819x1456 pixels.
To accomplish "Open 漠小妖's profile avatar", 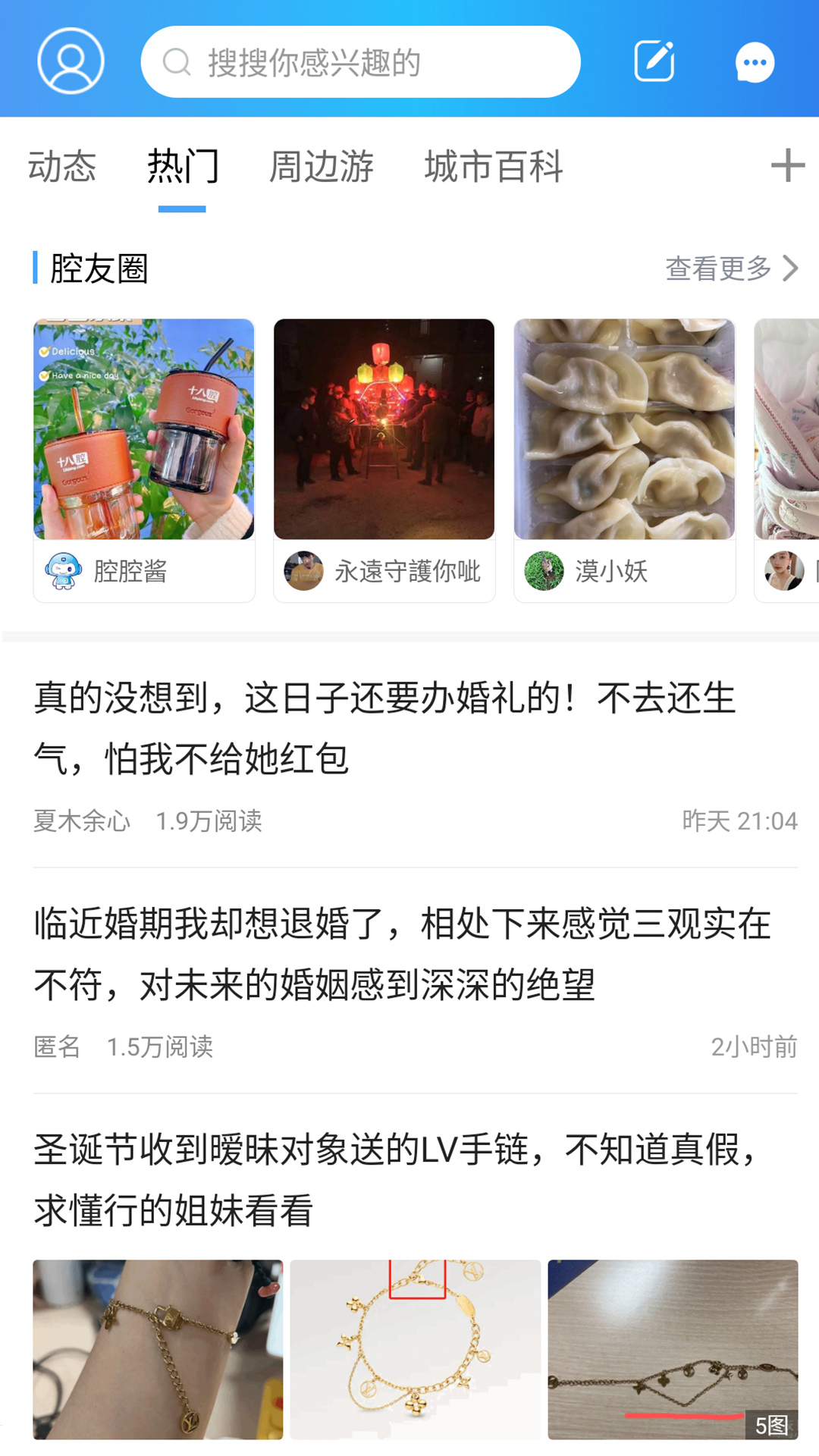I will [543, 573].
